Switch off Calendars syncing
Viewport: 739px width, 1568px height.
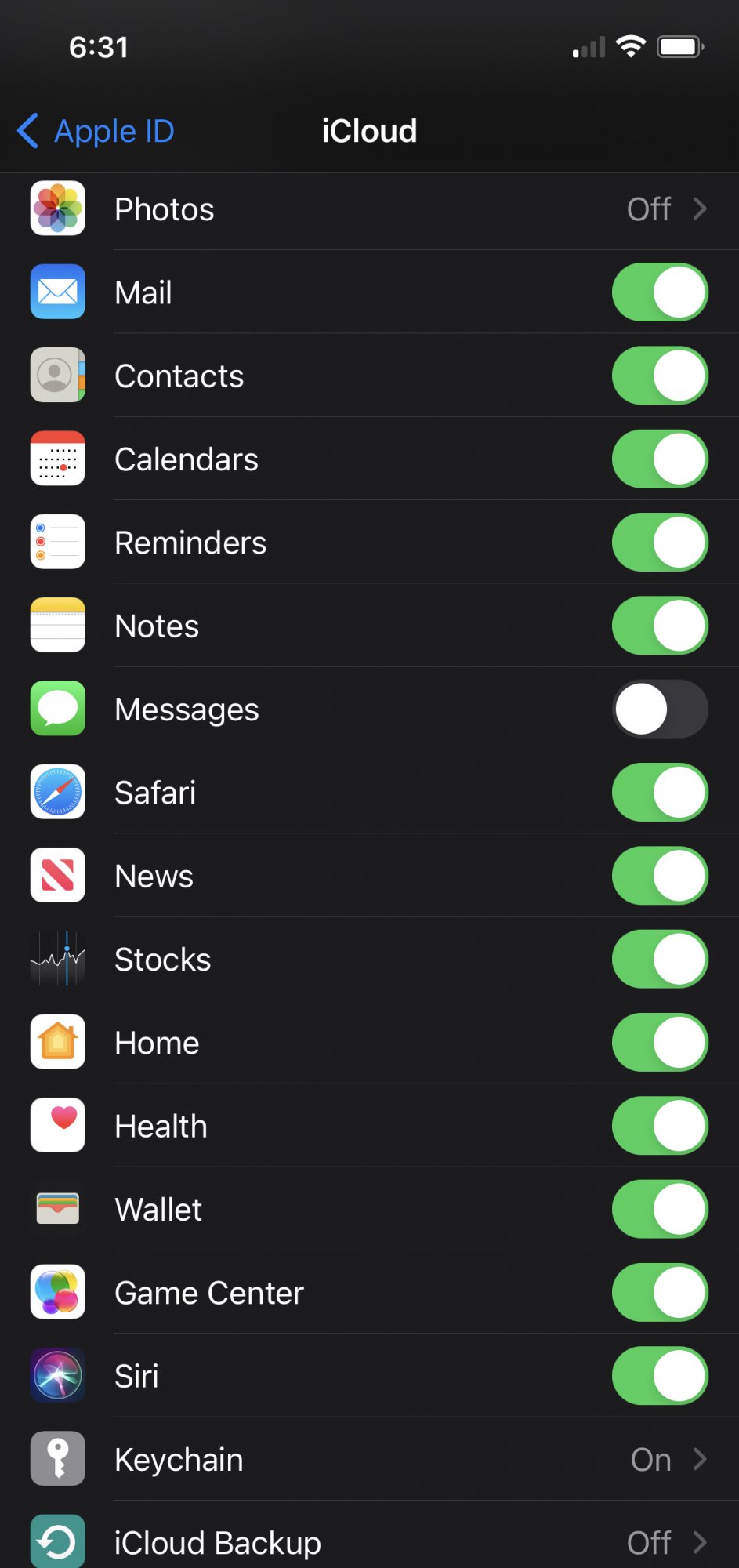tap(660, 459)
